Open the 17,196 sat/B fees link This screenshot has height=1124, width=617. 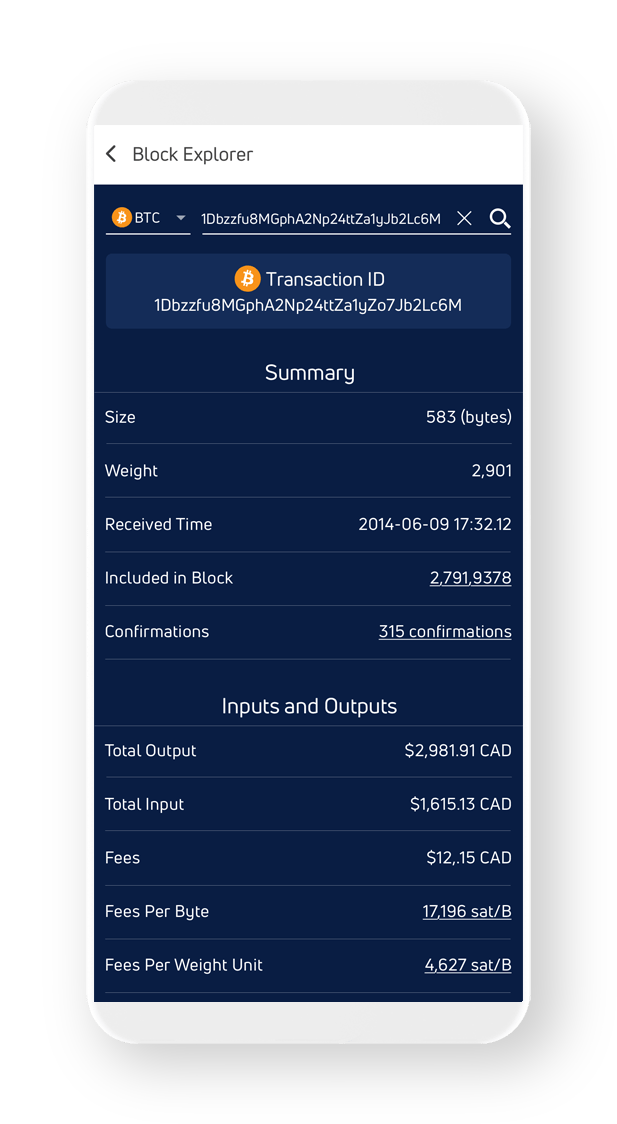pyautogui.click(x=467, y=912)
